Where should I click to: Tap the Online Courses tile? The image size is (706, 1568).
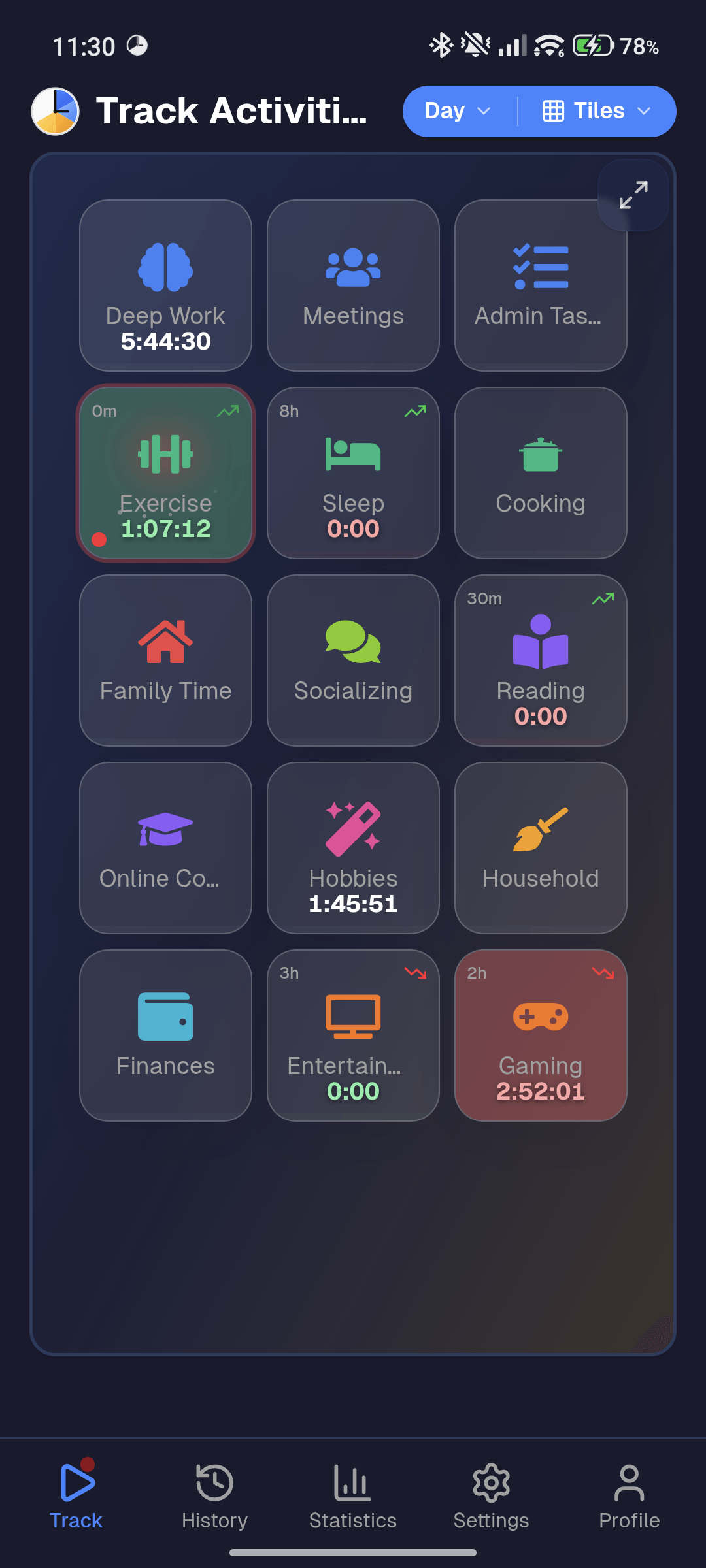point(165,848)
